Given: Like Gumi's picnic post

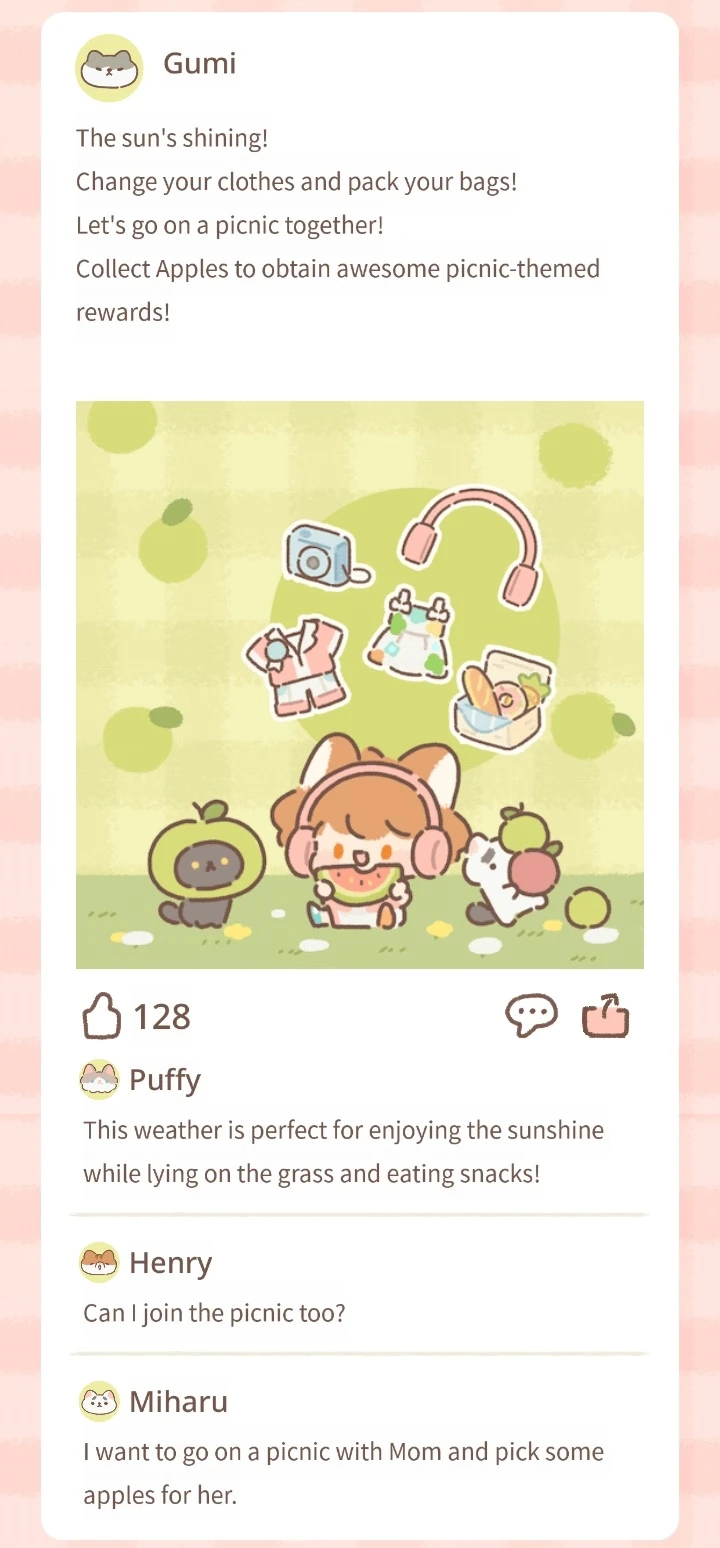Looking at the screenshot, I should click(x=101, y=1017).
